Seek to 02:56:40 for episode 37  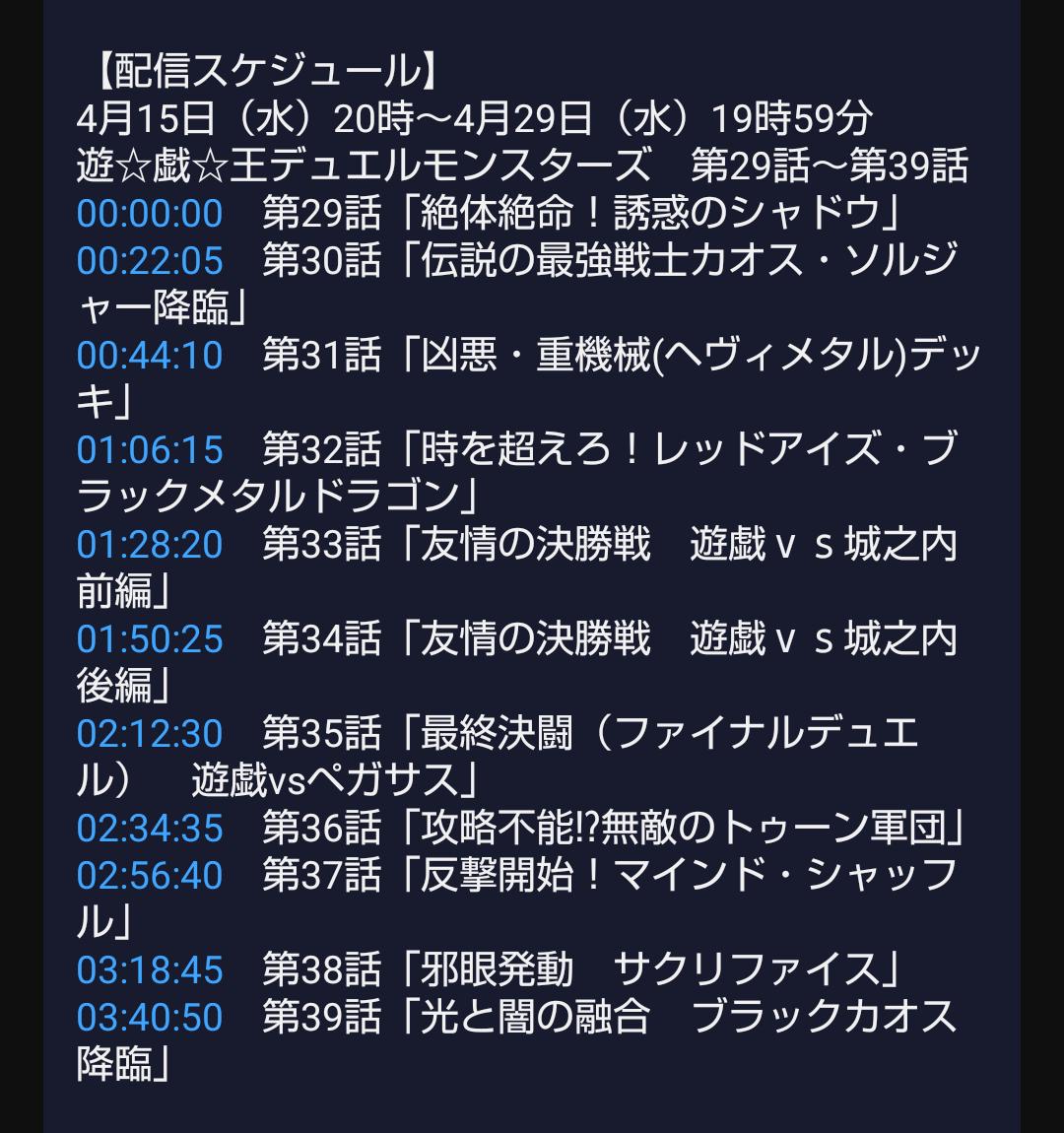(150, 876)
